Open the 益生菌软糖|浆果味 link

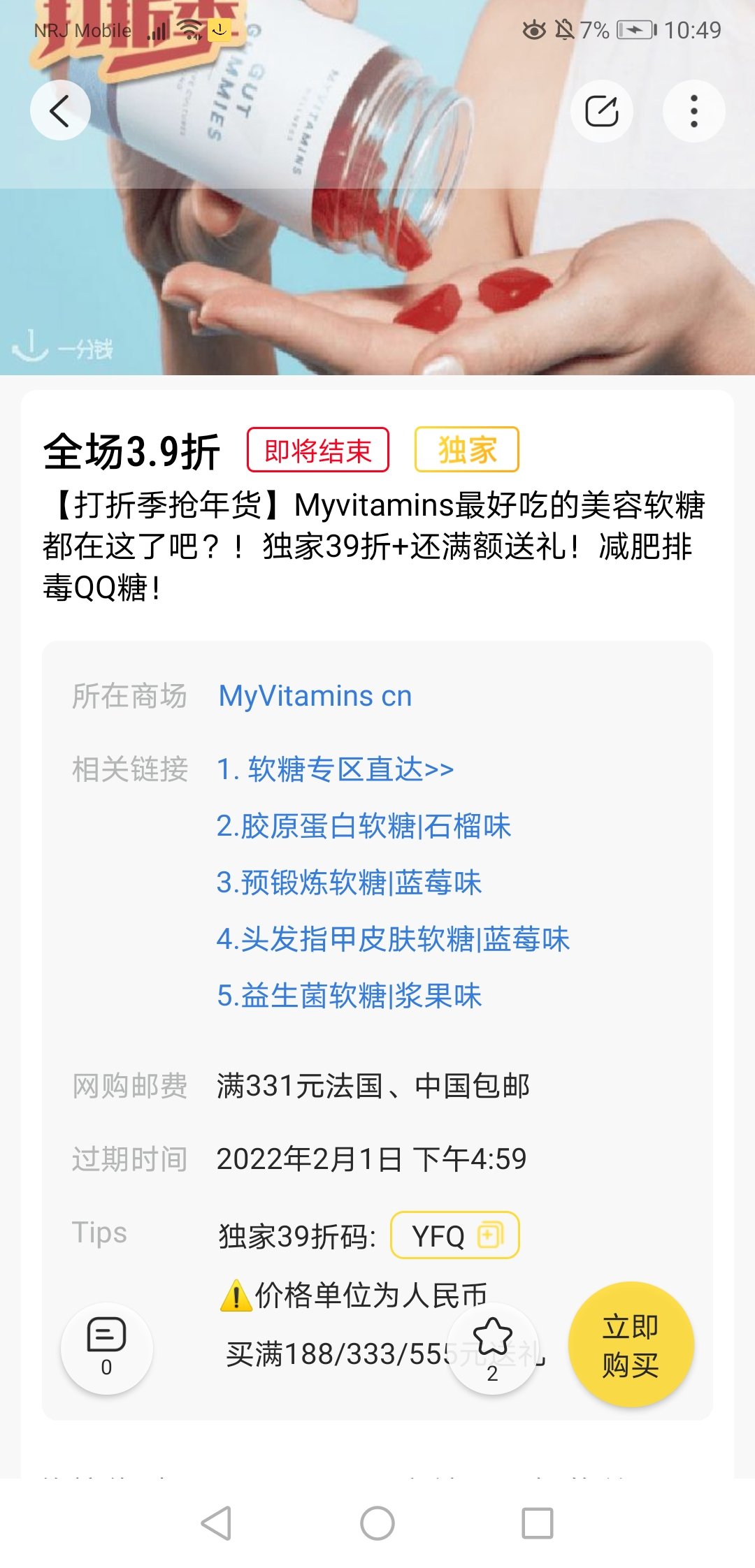[x=349, y=996]
